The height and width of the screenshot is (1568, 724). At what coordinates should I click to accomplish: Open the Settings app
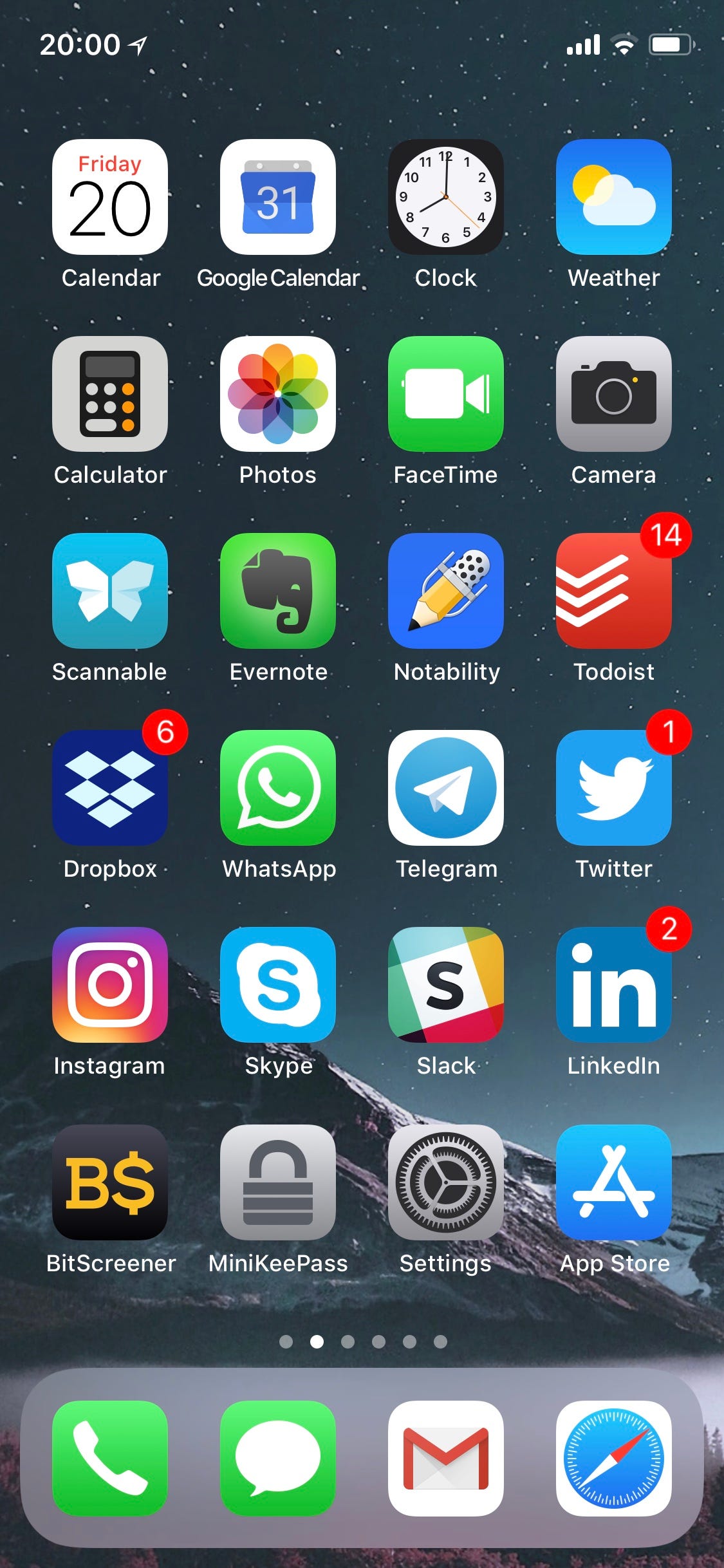(445, 1182)
